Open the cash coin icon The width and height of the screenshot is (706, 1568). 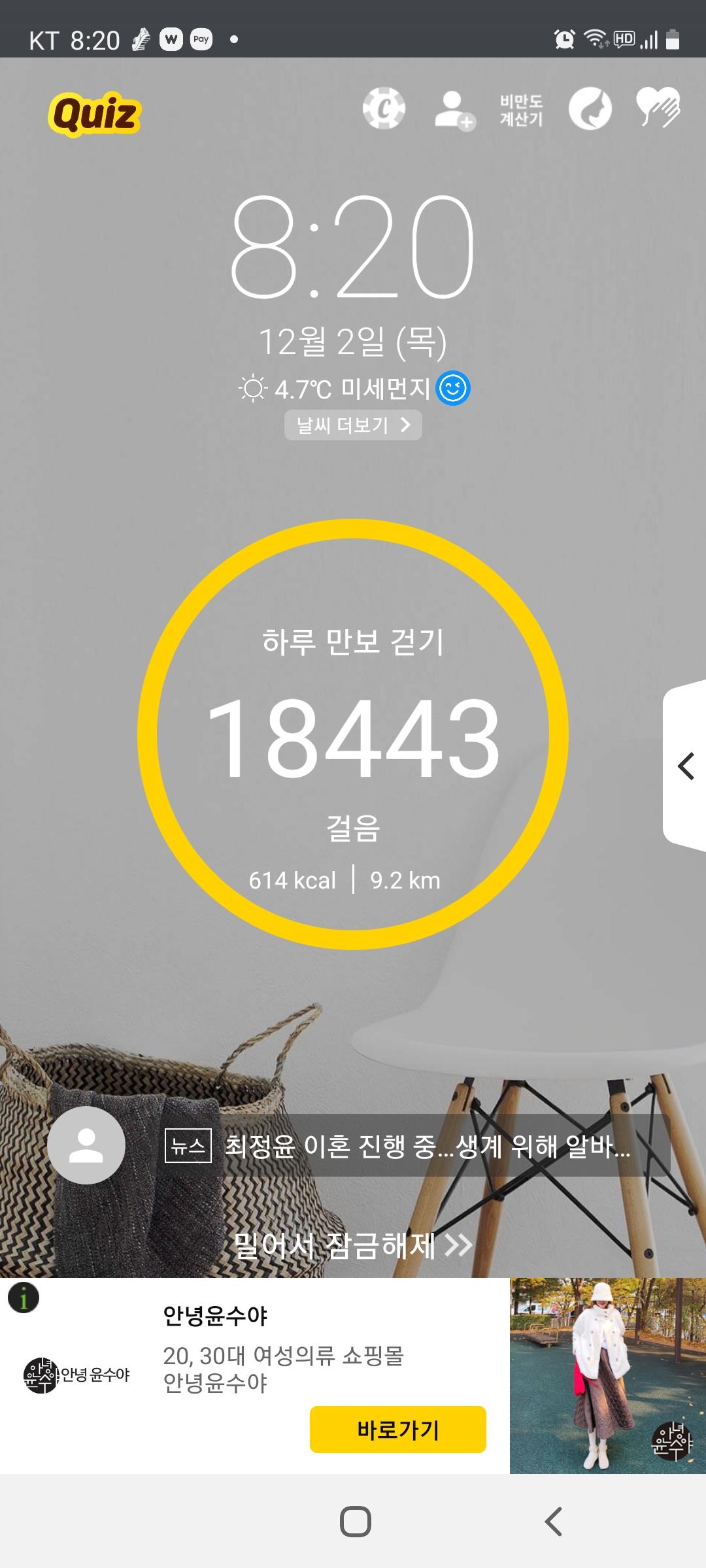384,108
